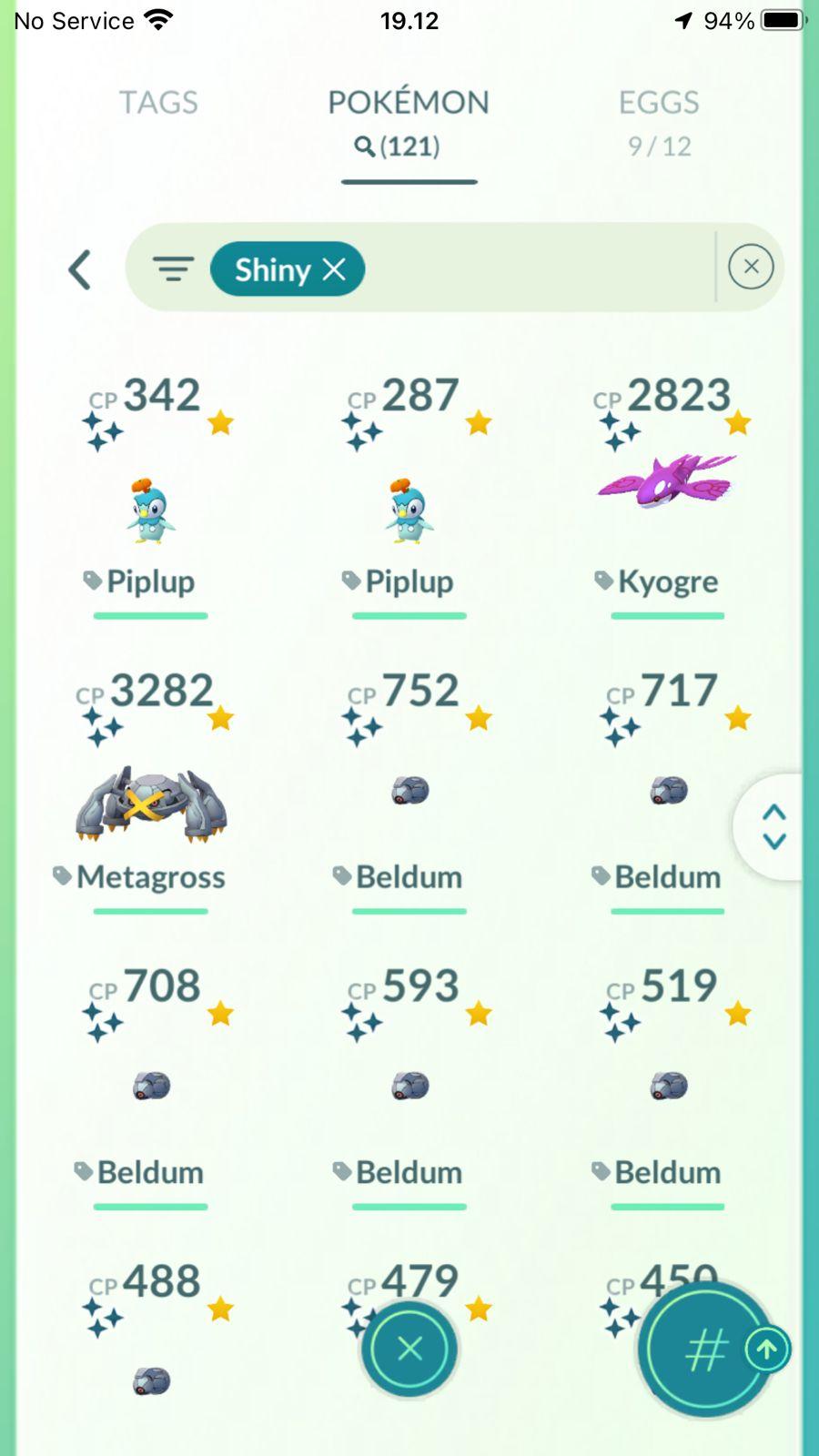
Task: Open the shiny Kyogre CP 2823
Action: 667,482
